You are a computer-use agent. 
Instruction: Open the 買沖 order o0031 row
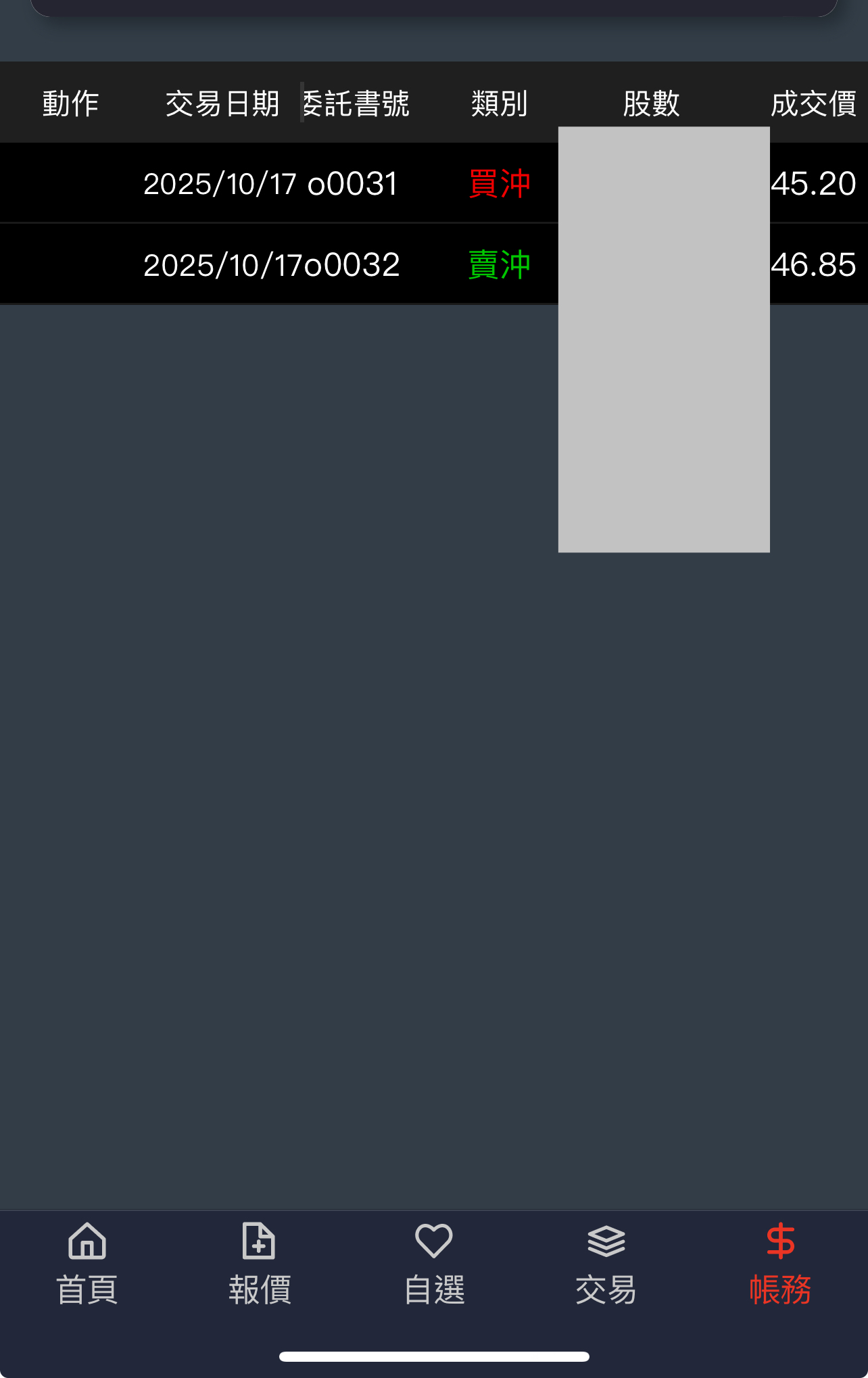(x=434, y=183)
